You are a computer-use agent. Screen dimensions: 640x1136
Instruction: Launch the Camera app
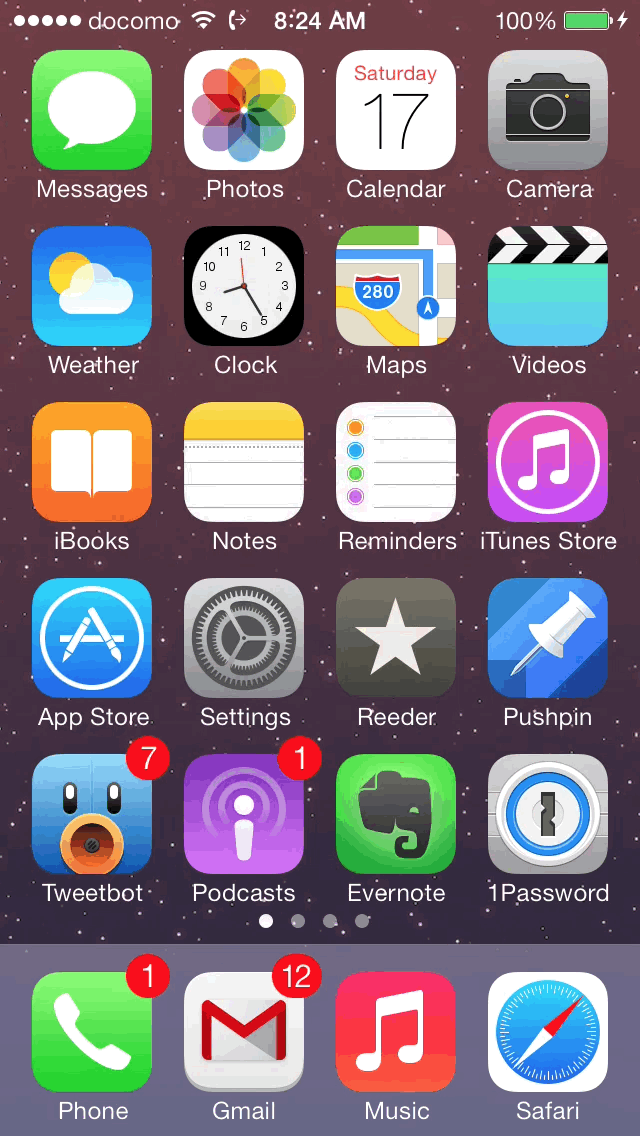[x=548, y=110]
